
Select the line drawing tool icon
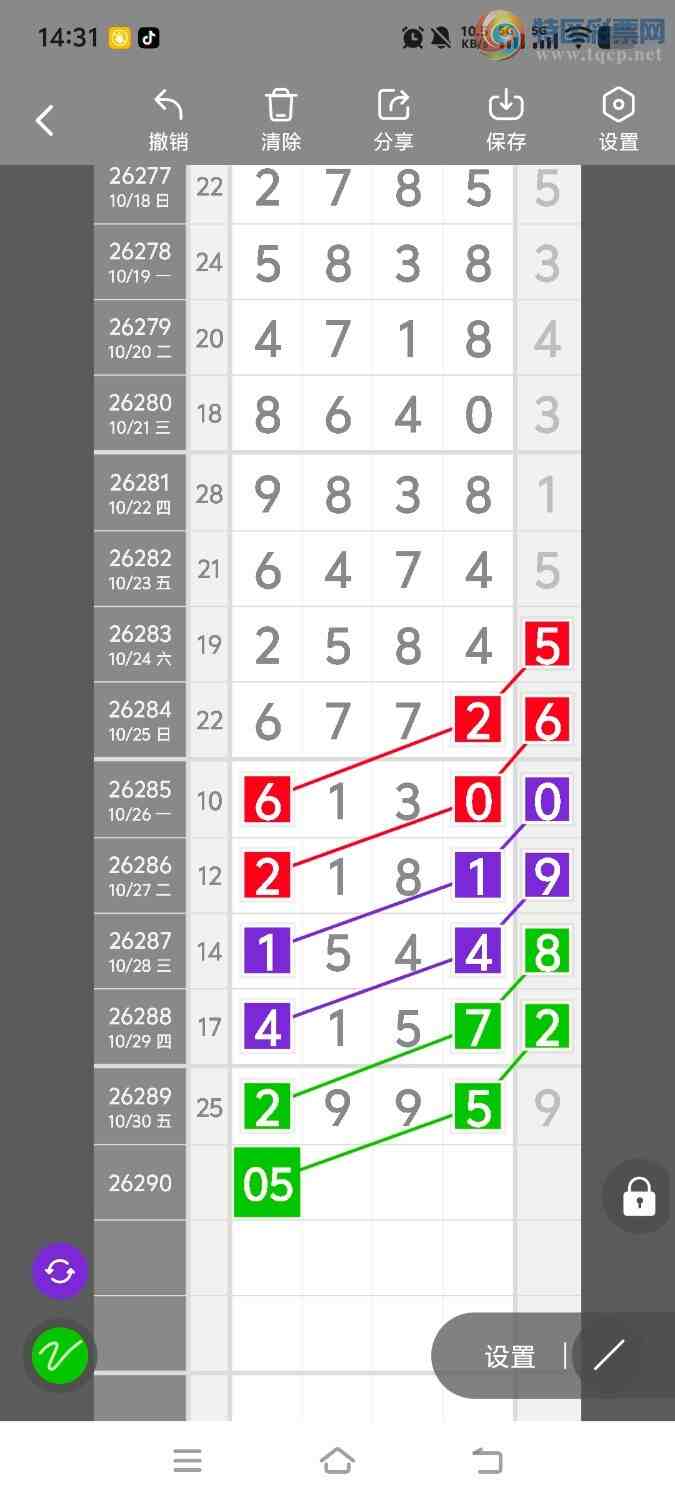click(609, 1355)
